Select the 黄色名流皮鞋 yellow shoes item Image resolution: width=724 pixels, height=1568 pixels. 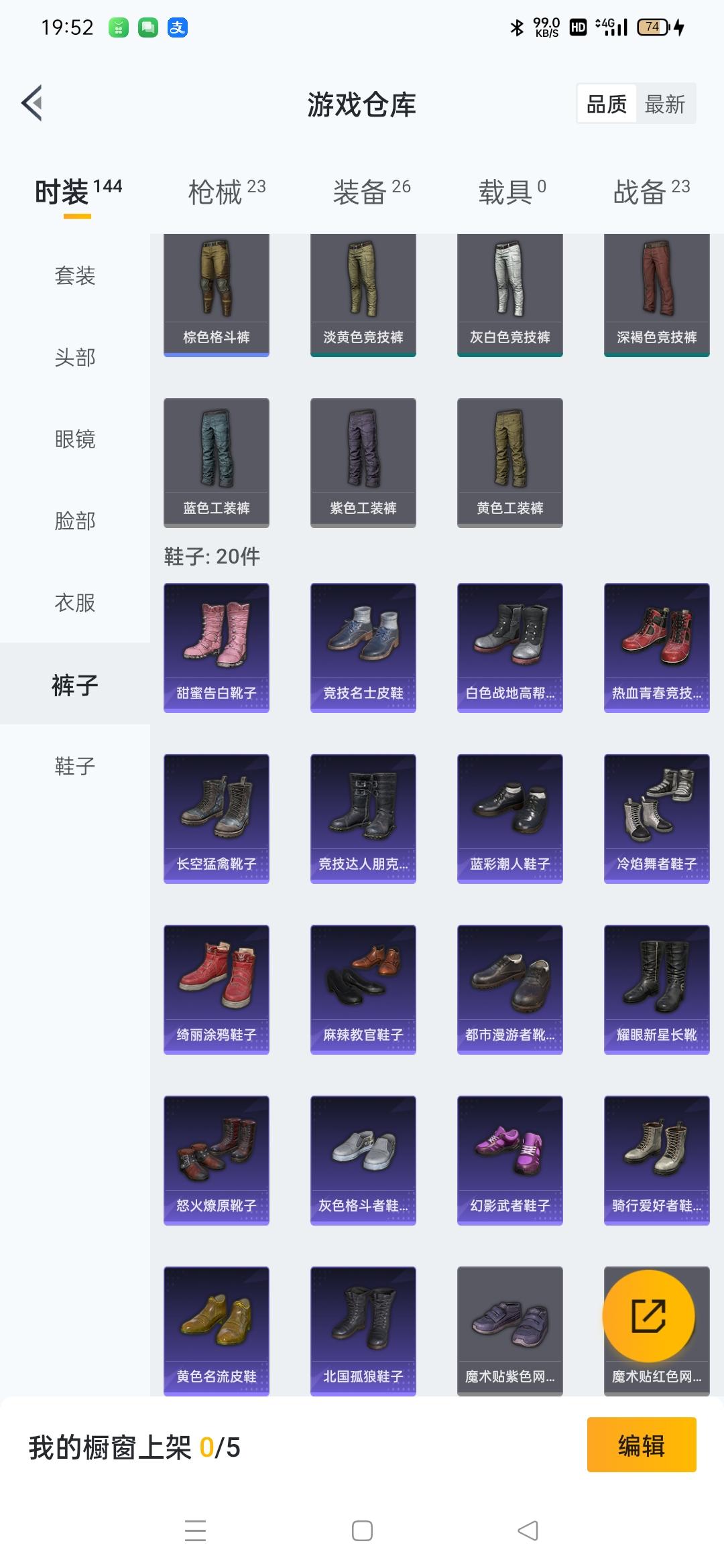(x=216, y=1330)
